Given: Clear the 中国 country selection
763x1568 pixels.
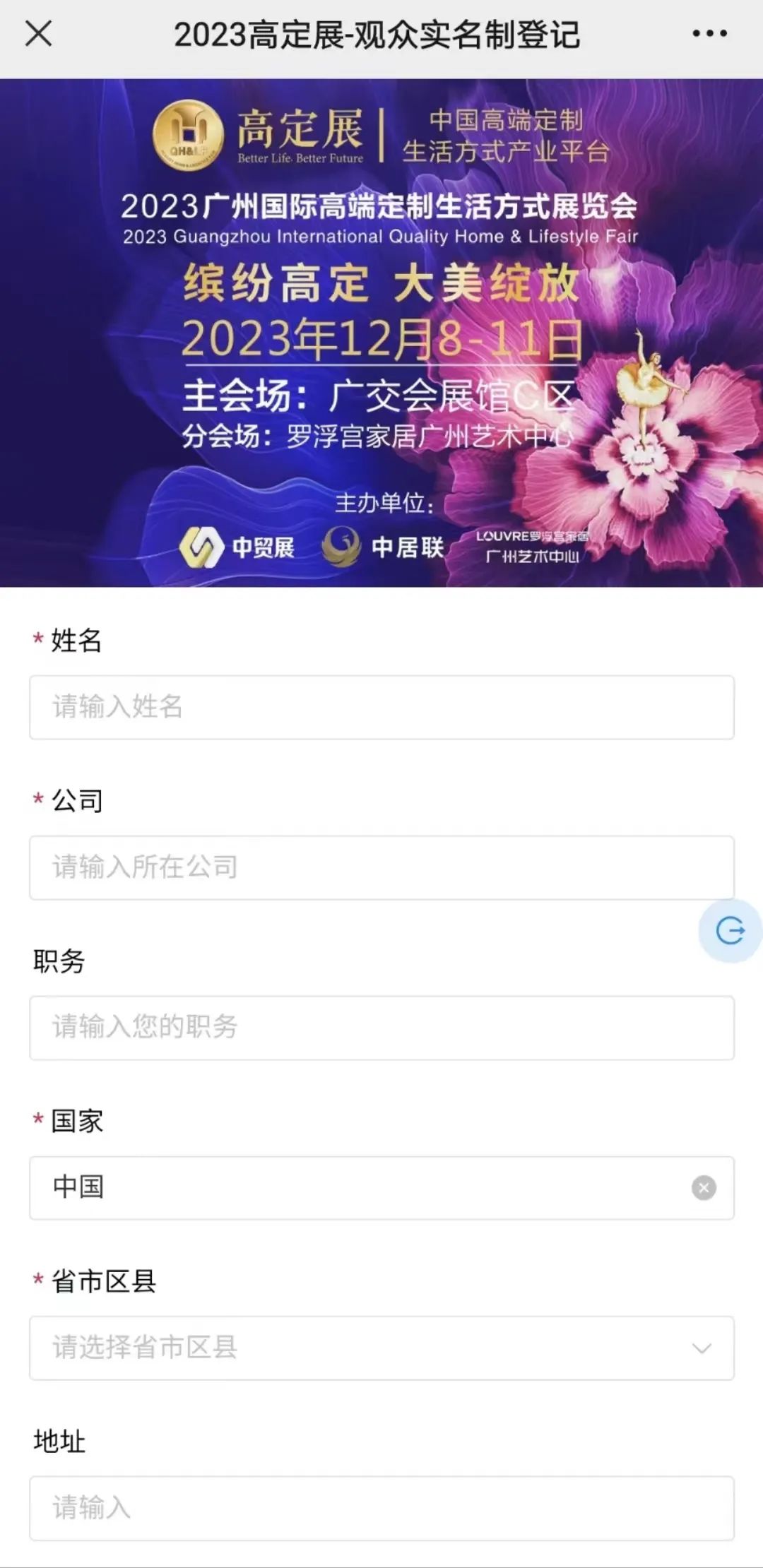Looking at the screenshot, I should tap(703, 1187).
